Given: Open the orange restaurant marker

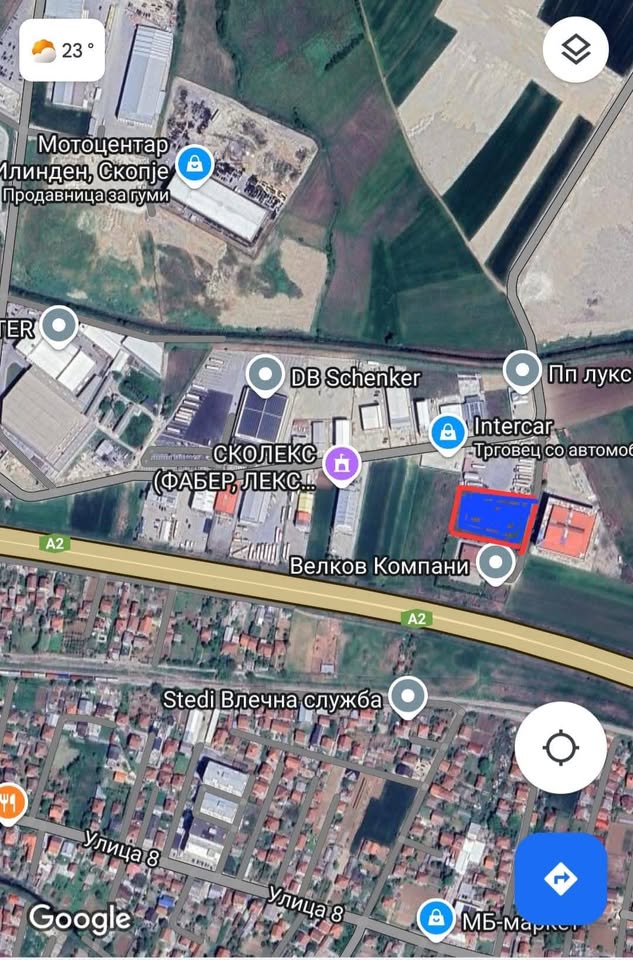Looking at the screenshot, I should pyautogui.click(x=10, y=803).
